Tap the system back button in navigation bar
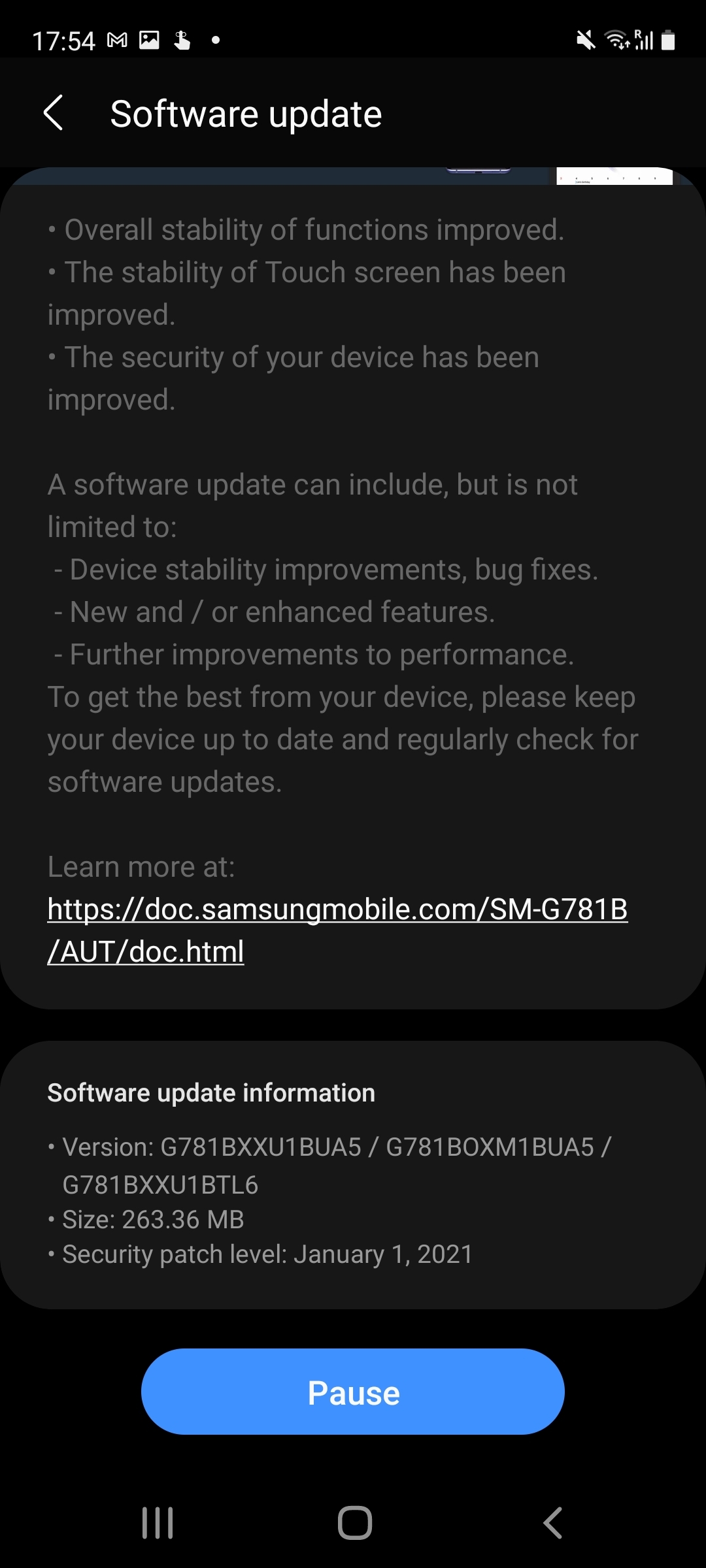The height and width of the screenshot is (1568, 706). pyautogui.click(x=552, y=1523)
